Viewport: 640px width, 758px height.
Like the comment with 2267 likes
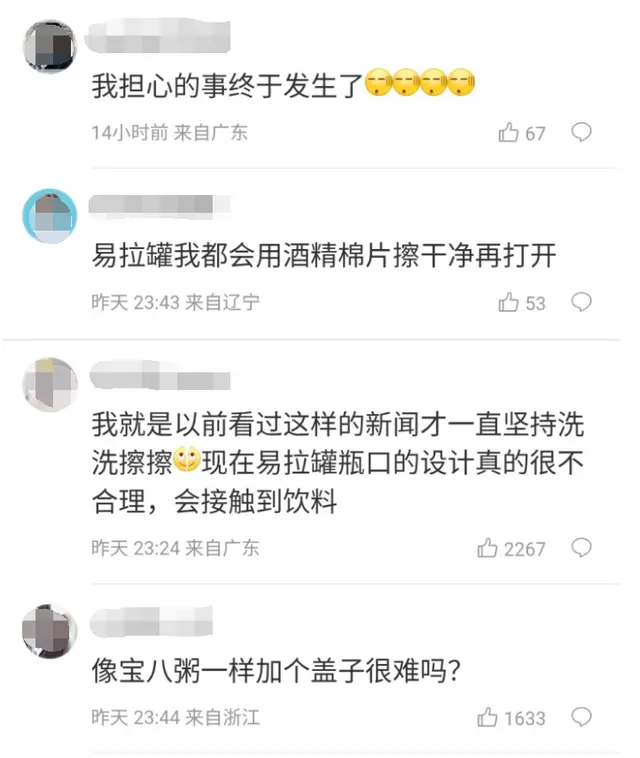pos(488,547)
